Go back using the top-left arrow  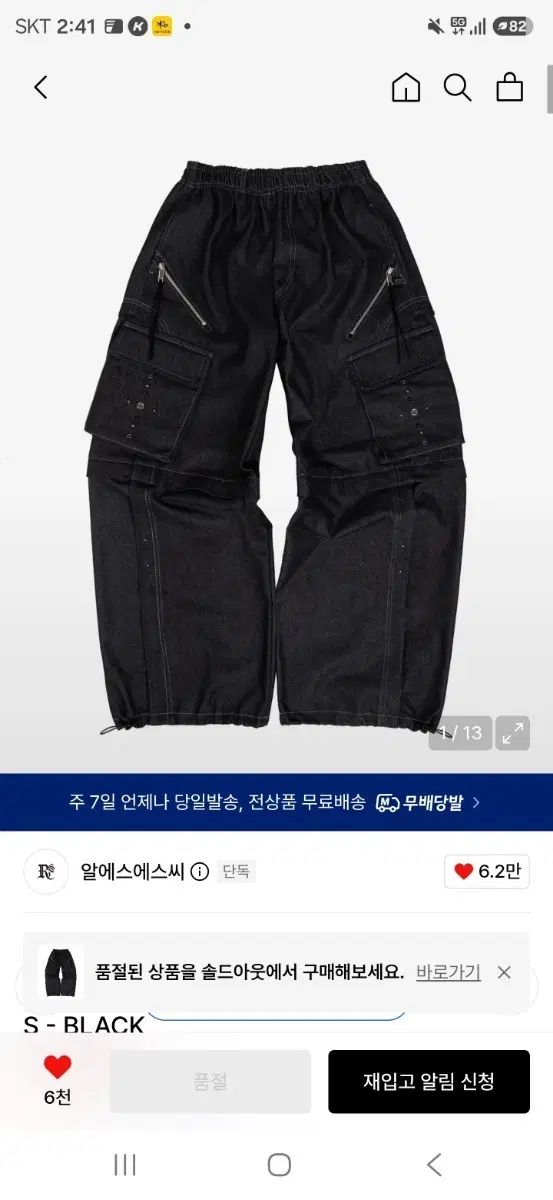(41, 87)
